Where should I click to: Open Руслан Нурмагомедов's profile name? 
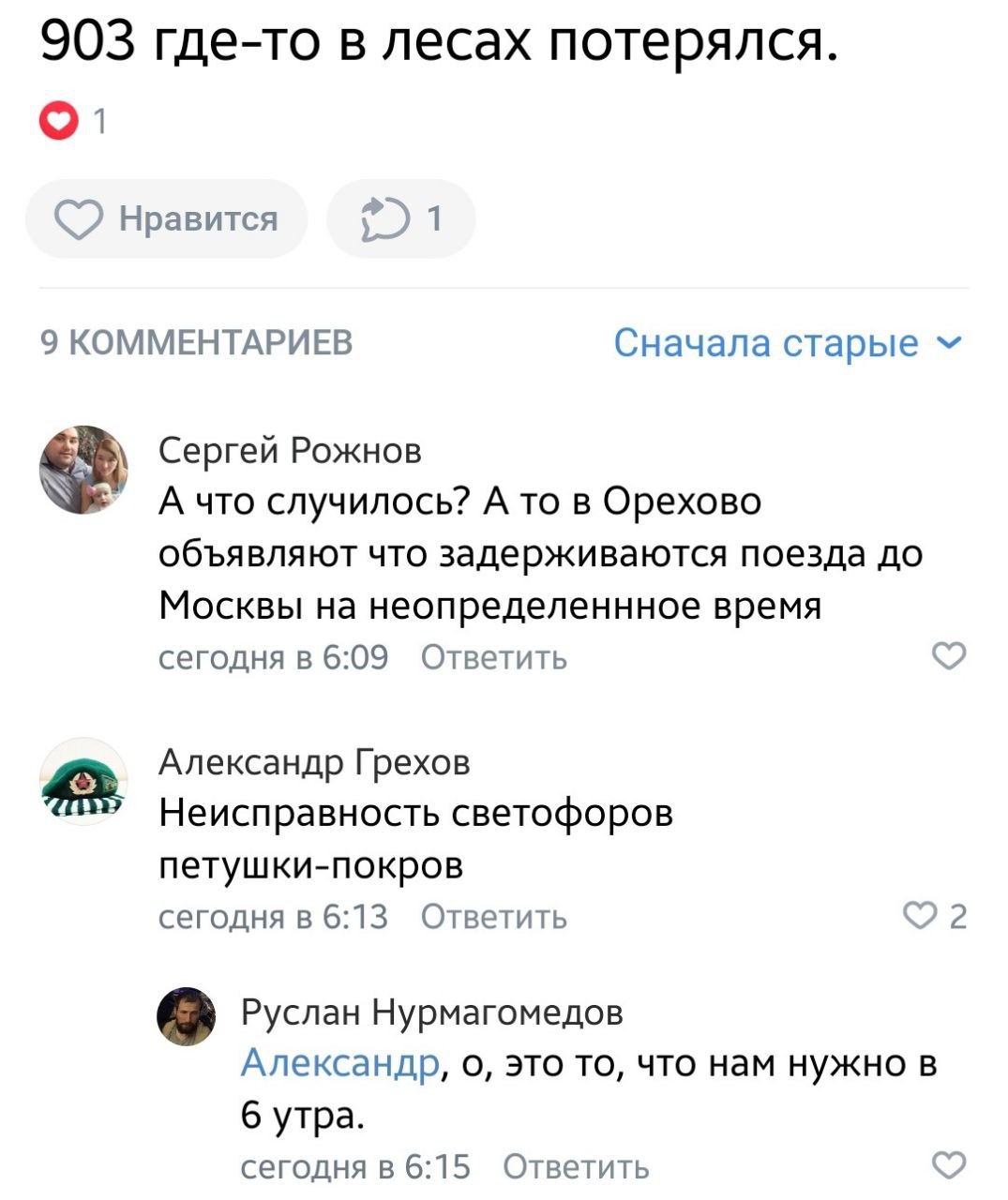pos(431,1012)
